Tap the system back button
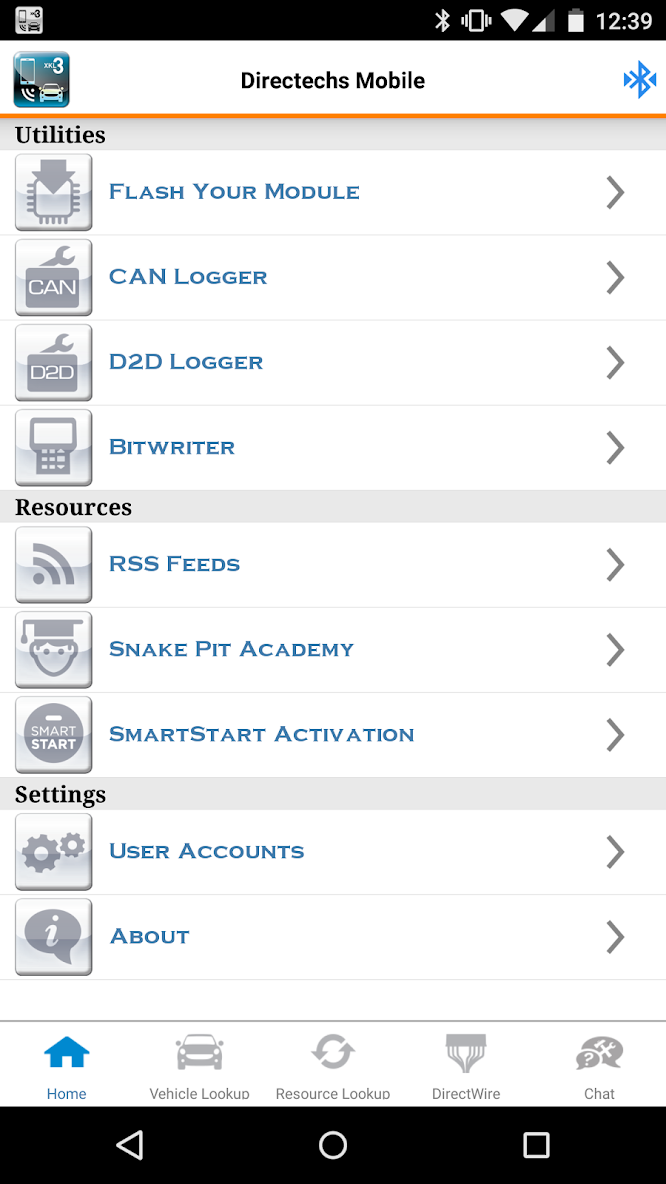666x1184 pixels. click(130, 1145)
